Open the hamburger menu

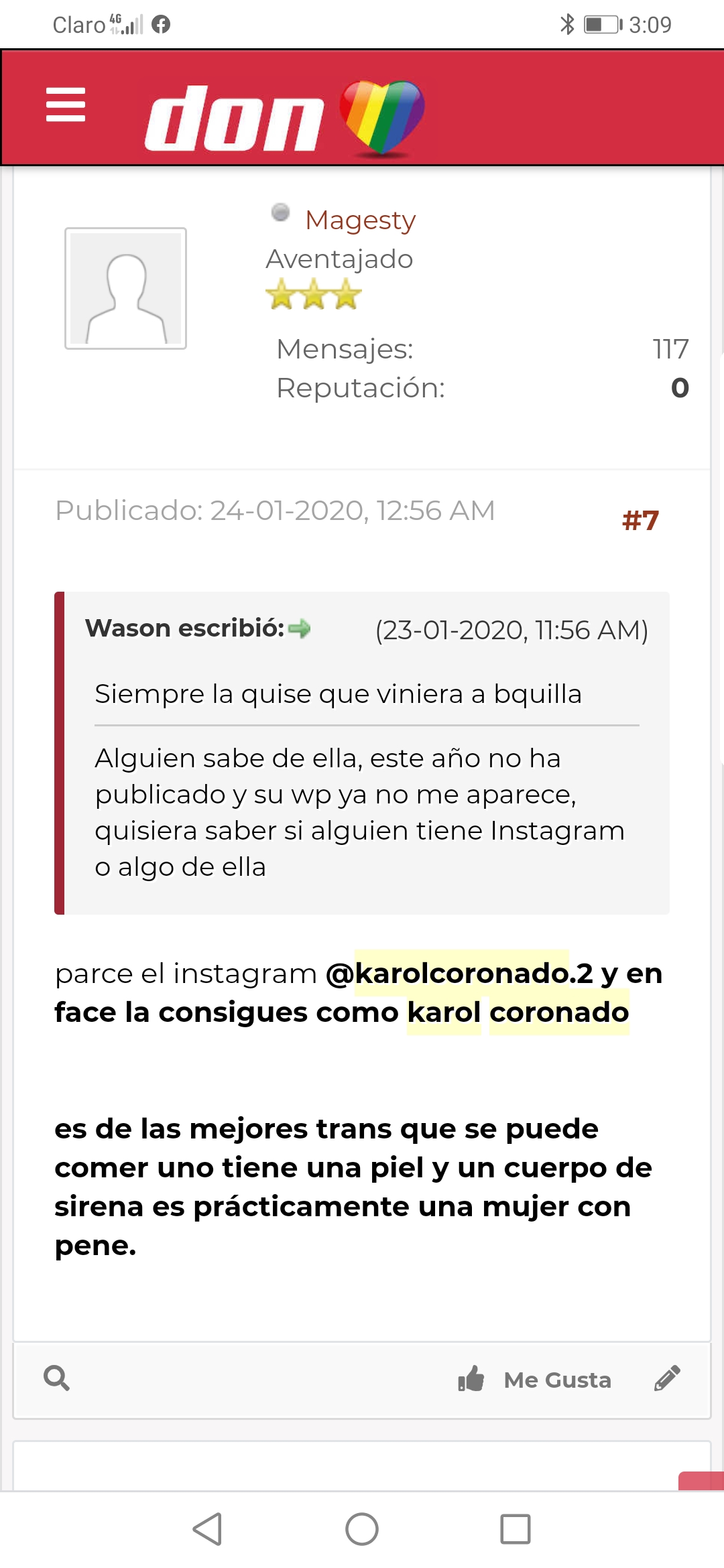click(66, 105)
